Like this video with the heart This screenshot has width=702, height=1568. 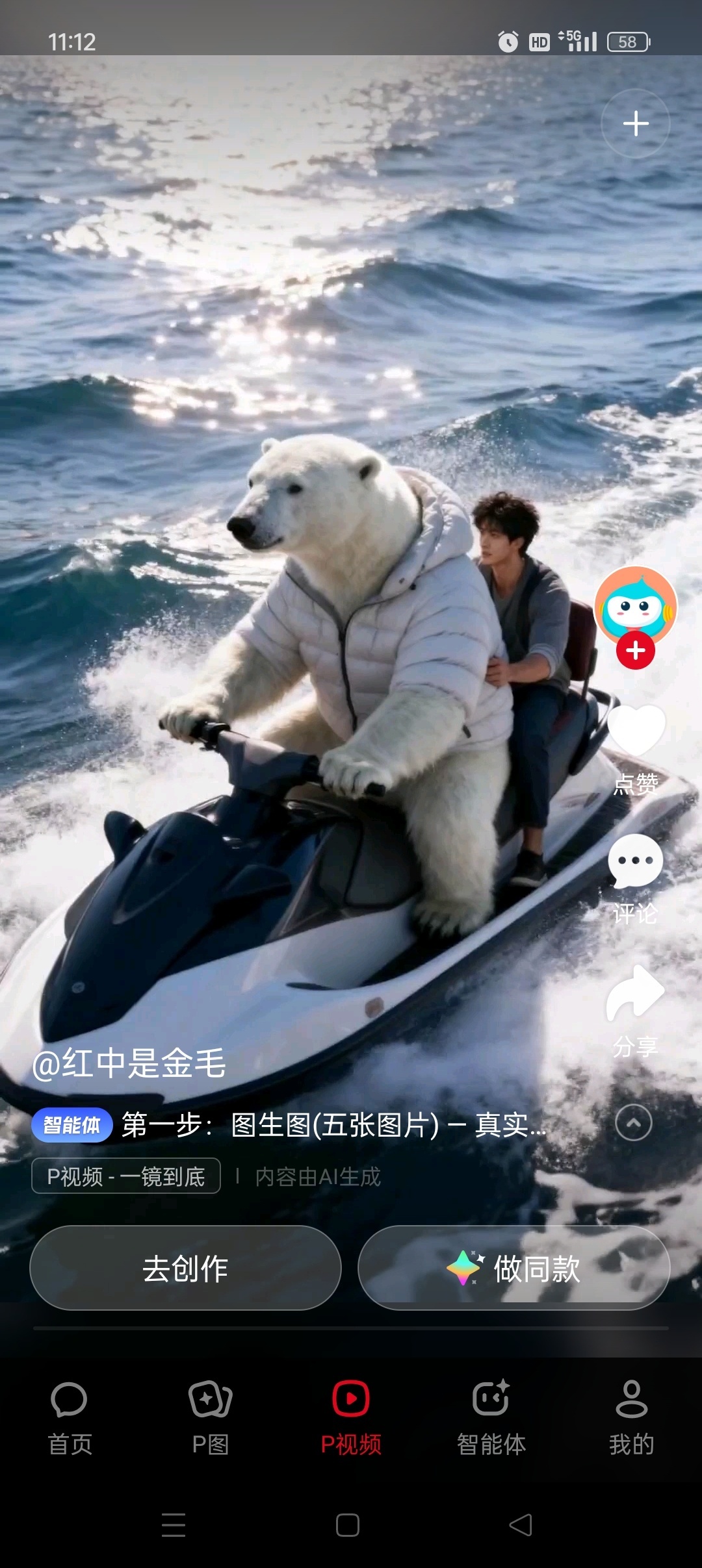[636, 731]
